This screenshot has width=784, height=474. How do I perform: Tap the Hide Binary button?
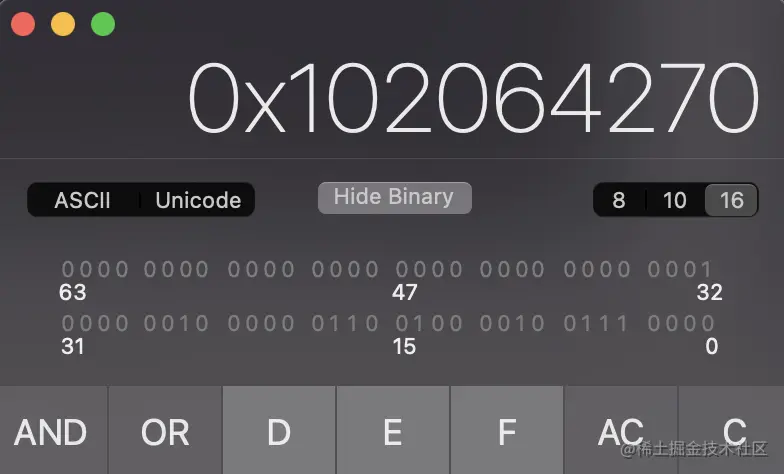pyautogui.click(x=394, y=197)
